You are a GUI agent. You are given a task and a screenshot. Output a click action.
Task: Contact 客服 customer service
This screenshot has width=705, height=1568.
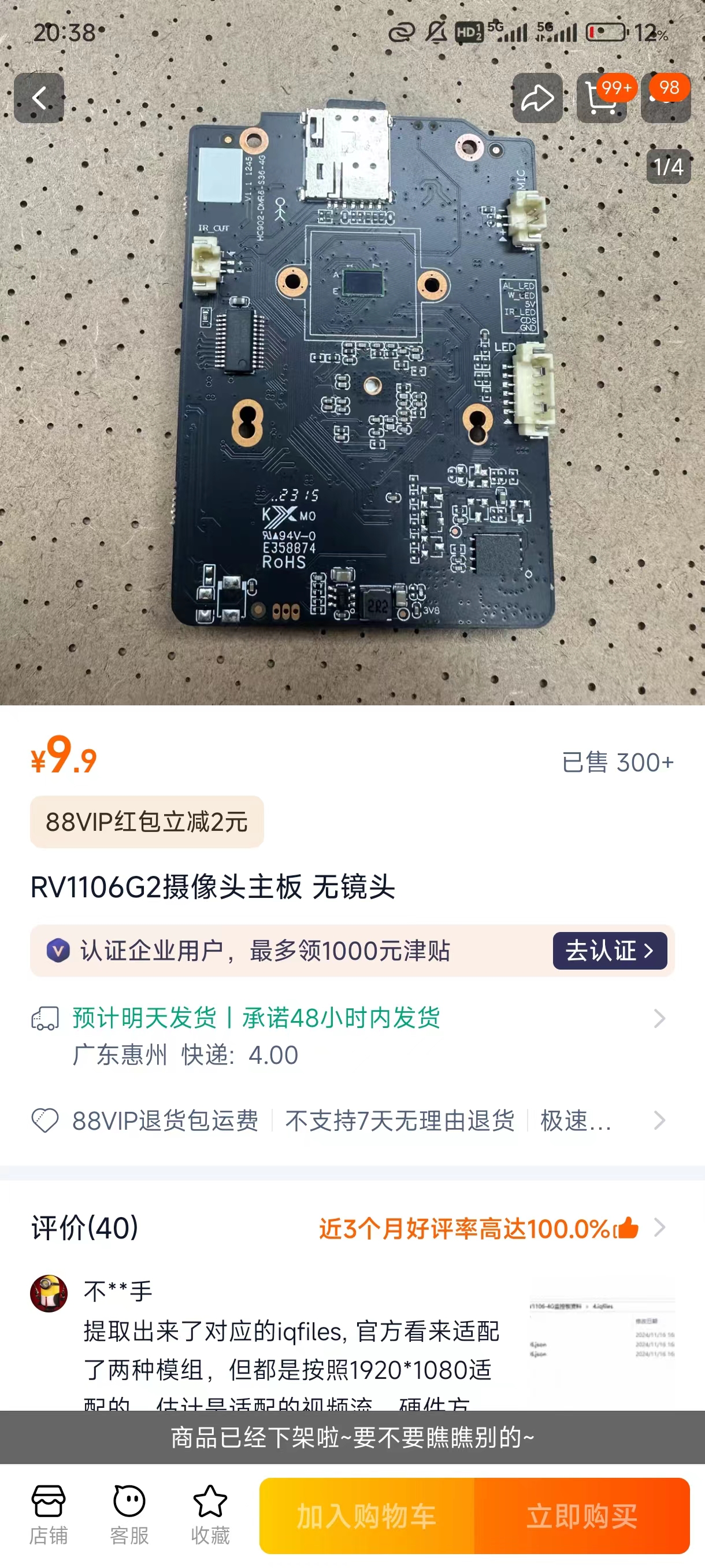coord(129,1514)
